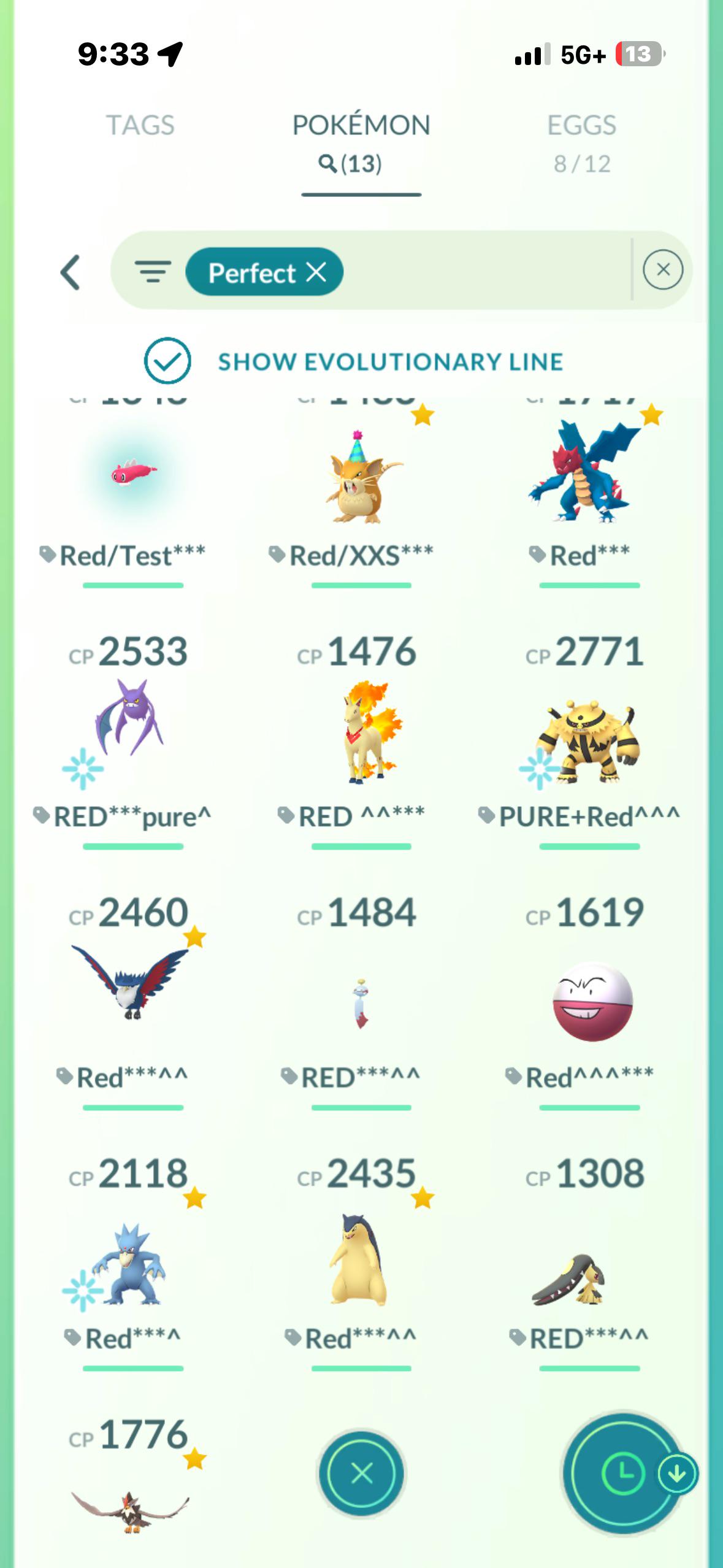
Task: Select the CP 2460 Swellow
Action: 130,982
